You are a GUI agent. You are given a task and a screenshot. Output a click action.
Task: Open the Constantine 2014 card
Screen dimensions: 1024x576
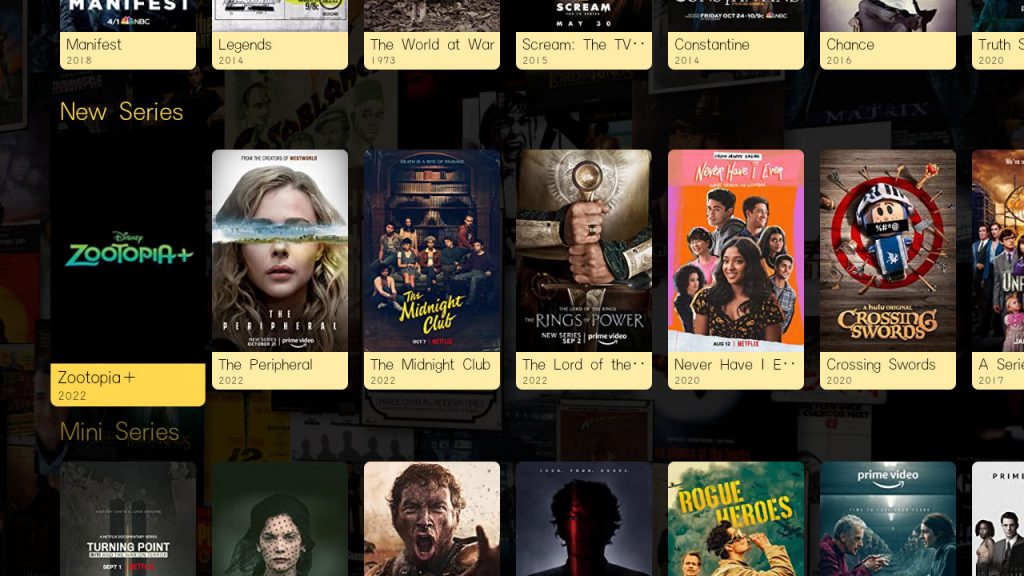(736, 35)
